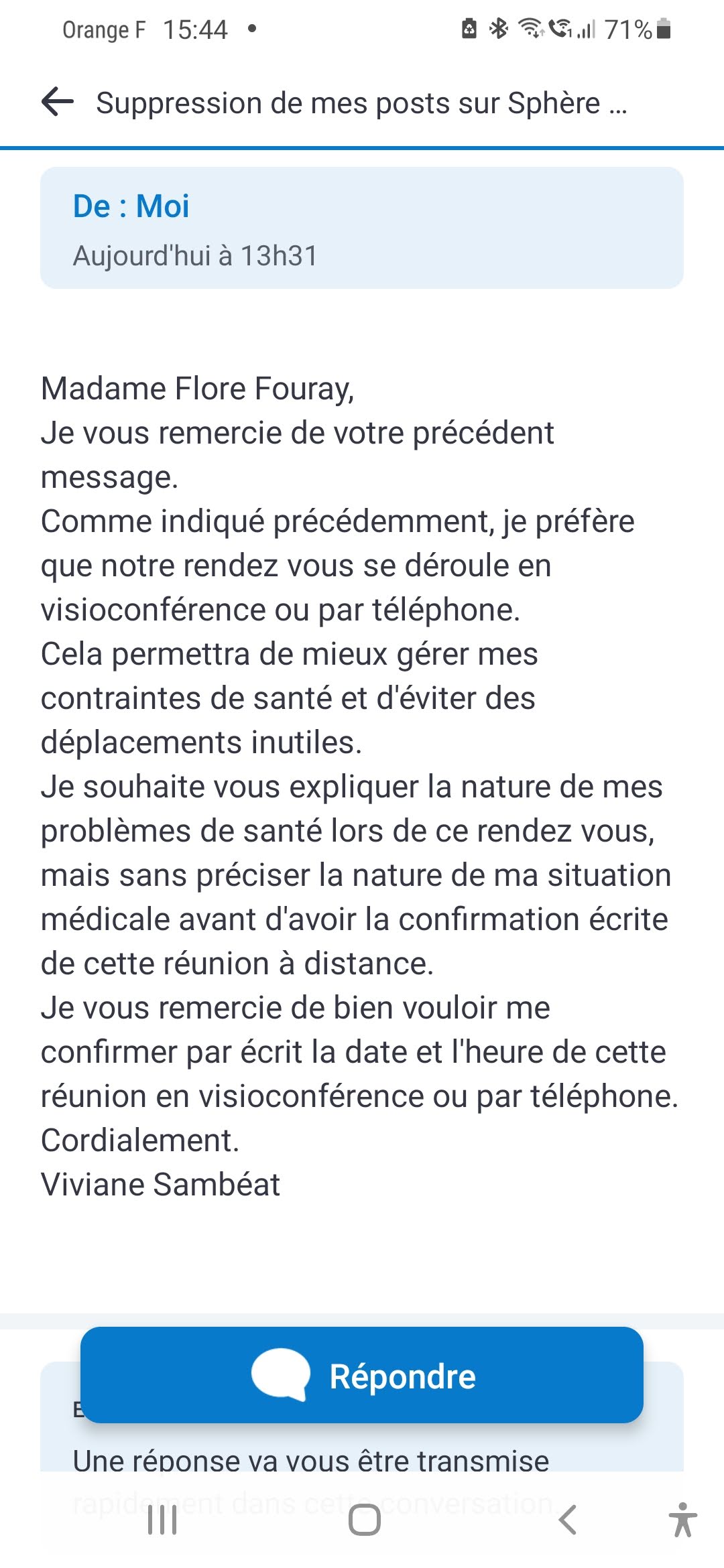The image size is (724, 1568).
Task: Go back using the header arrow
Action: pos(58,103)
